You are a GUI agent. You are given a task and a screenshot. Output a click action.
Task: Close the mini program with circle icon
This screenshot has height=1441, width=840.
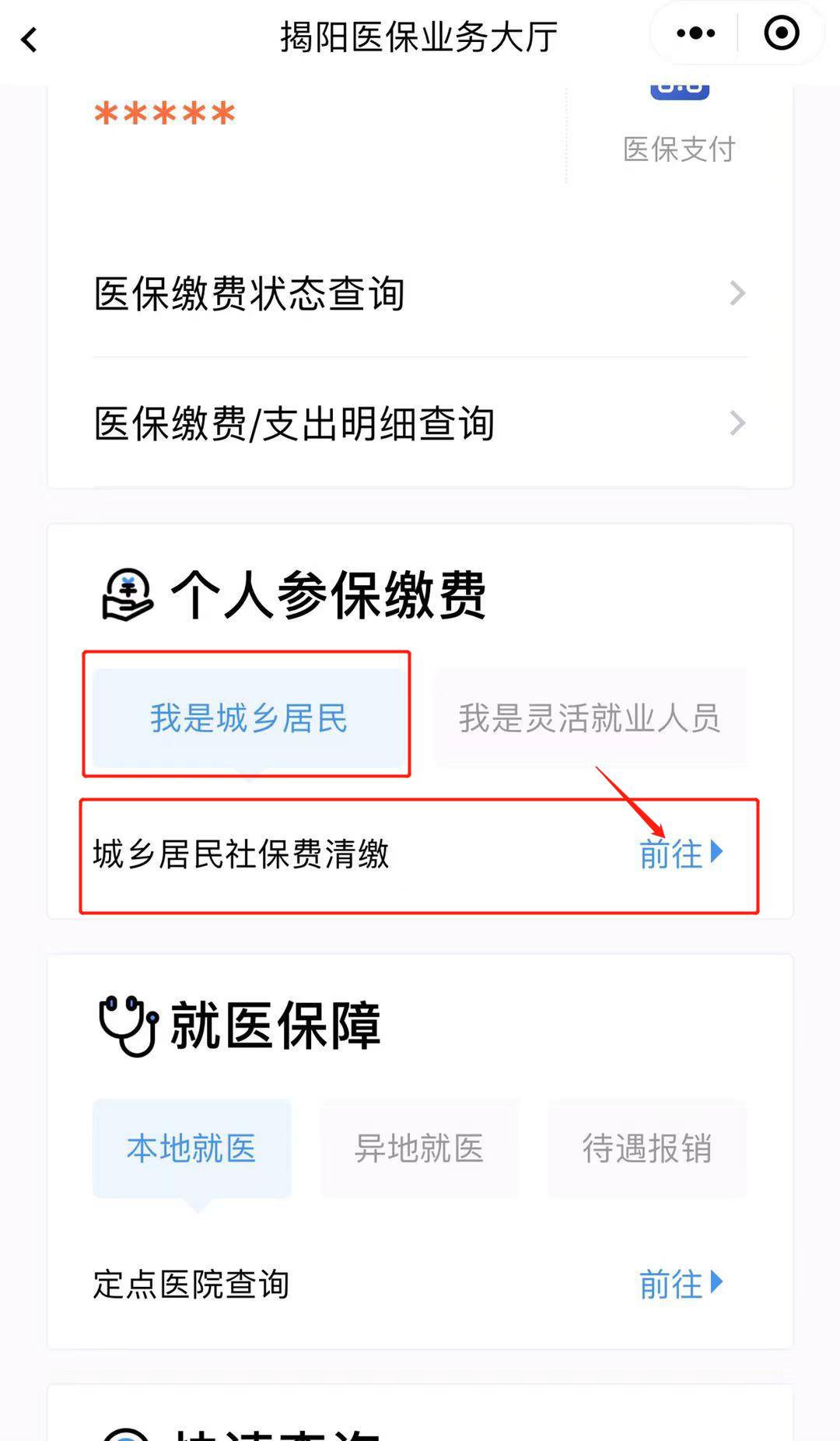(x=781, y=33)
